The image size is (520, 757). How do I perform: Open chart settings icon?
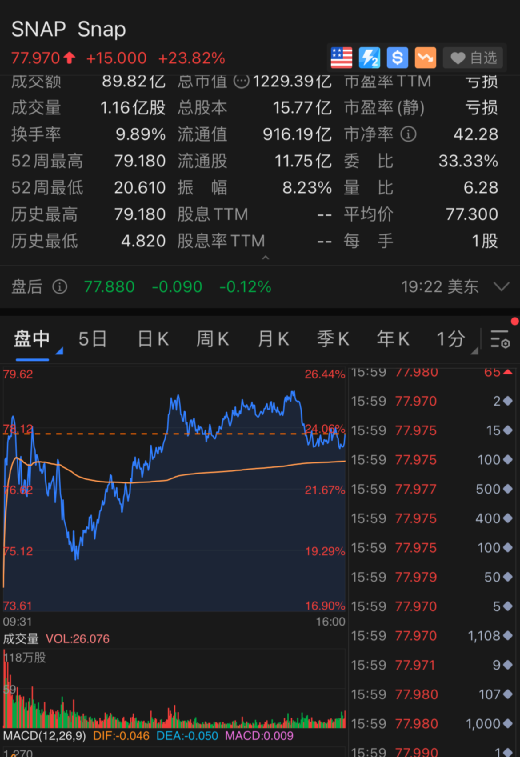500,339
